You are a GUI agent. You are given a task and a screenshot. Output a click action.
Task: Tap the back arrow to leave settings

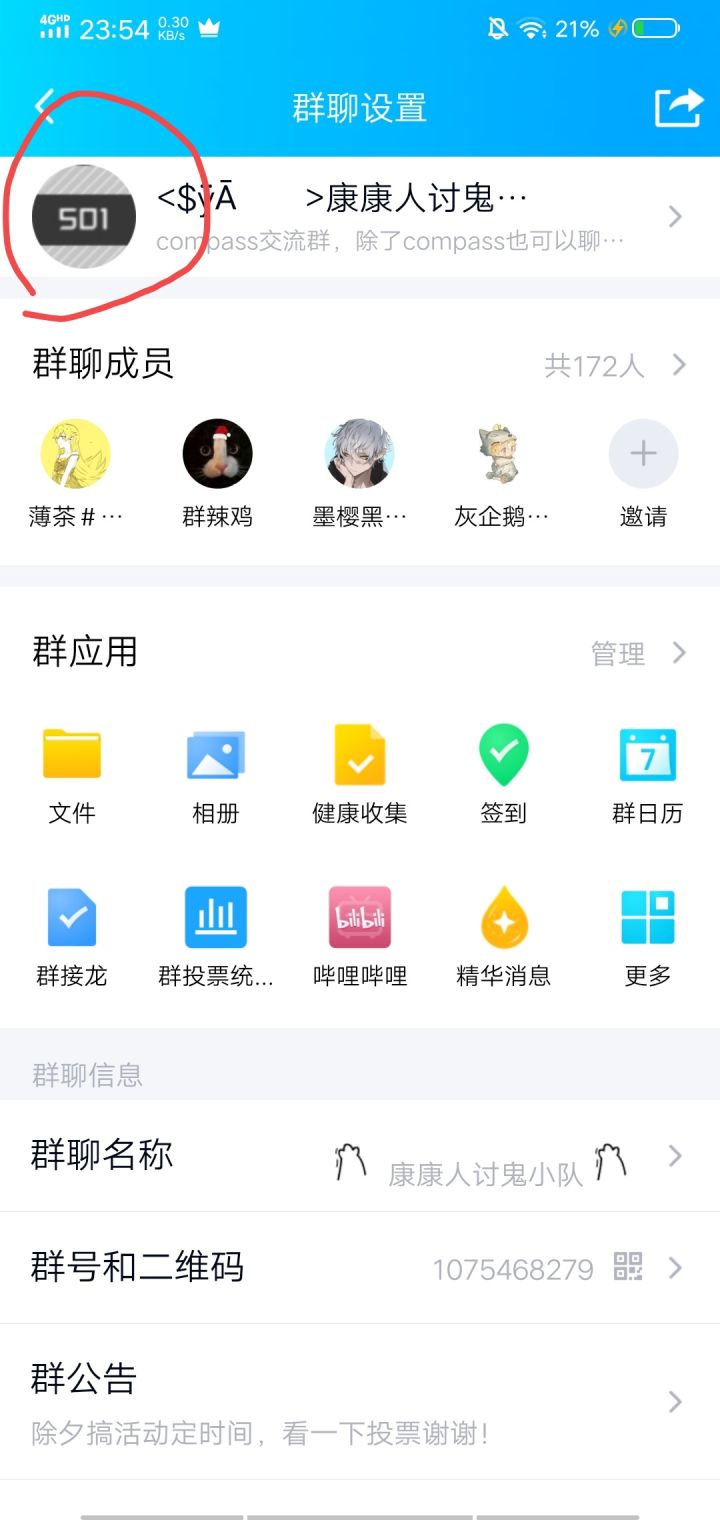[x=42, y=106]
